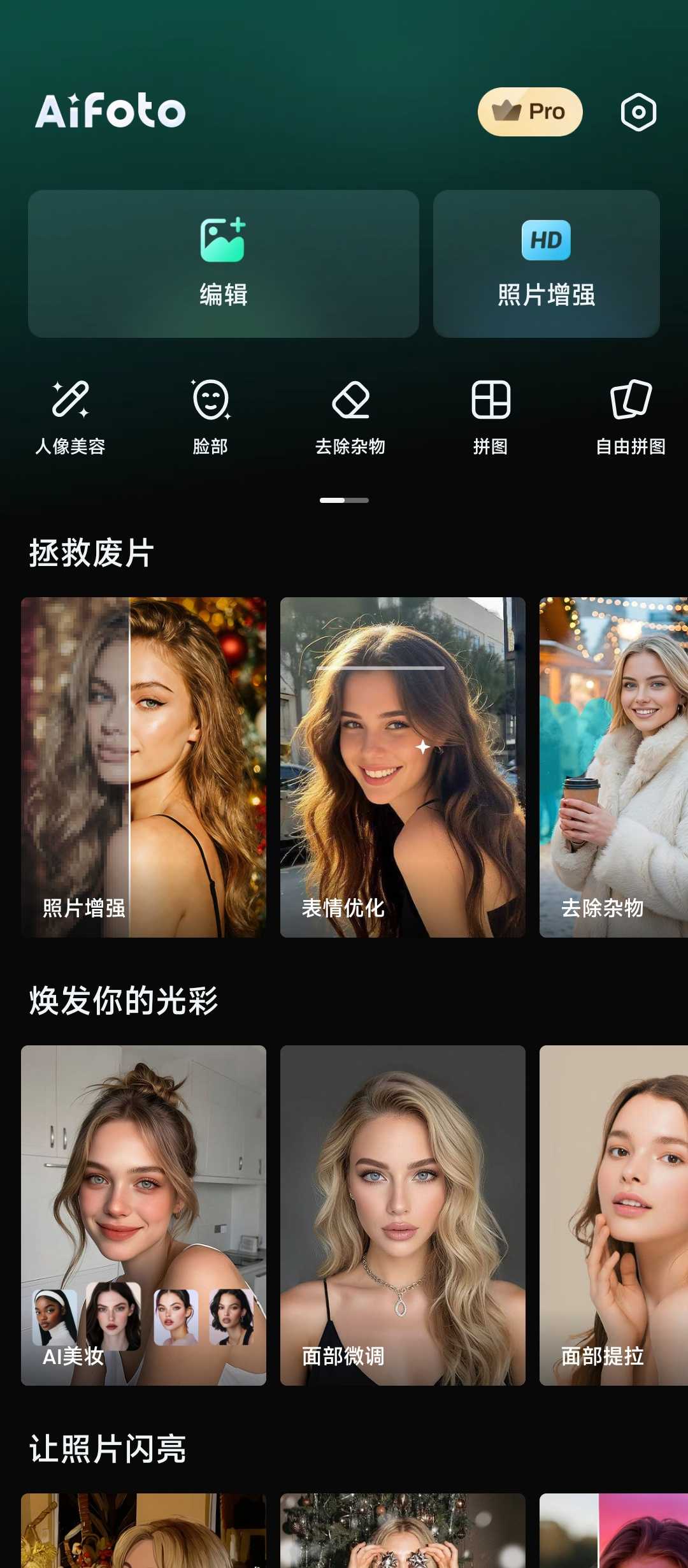688x1568 pixels.
Task: Open the 拼图 collage tool
Action: click(x=491, y=416)
